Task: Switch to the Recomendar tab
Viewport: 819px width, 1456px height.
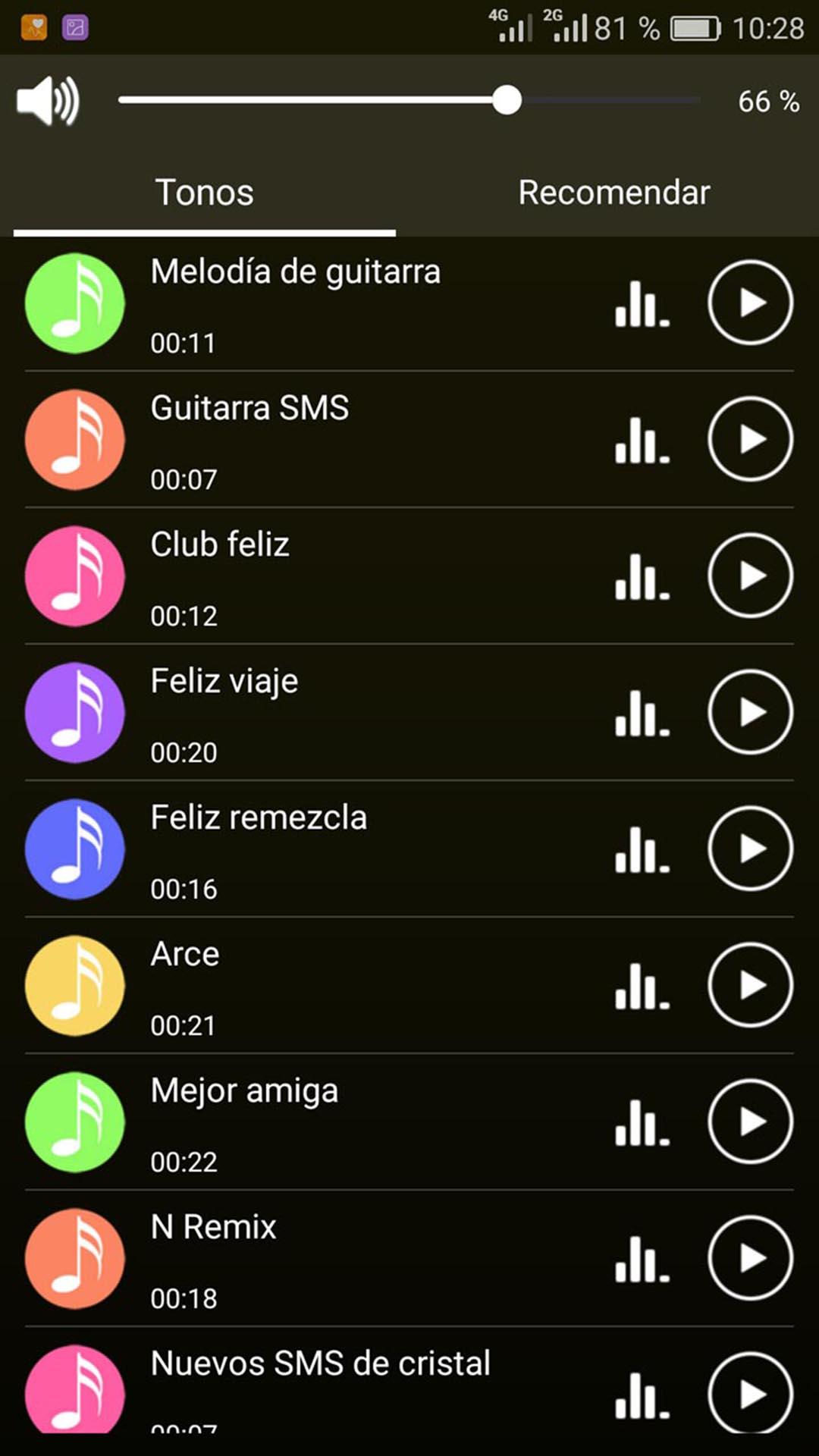Action: pyautogui.click(x=613, y=193)
